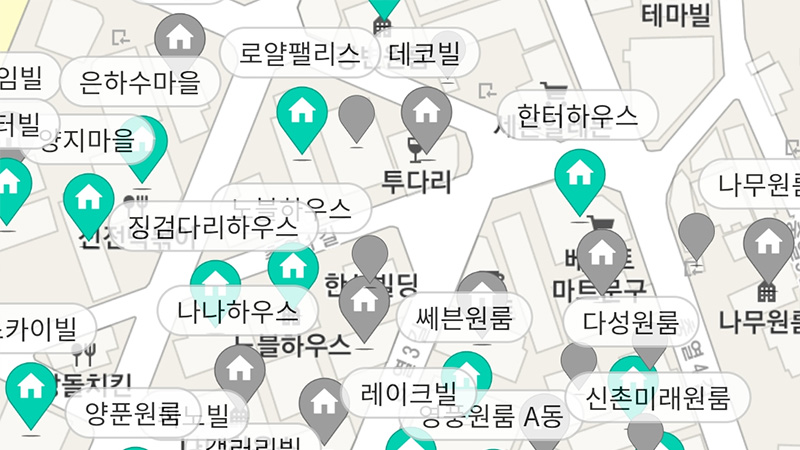Image resolution: width=800 pixels, height=450 pixels.
Task: Select the green house pin below 한터하우스
Action: (580, 179)
